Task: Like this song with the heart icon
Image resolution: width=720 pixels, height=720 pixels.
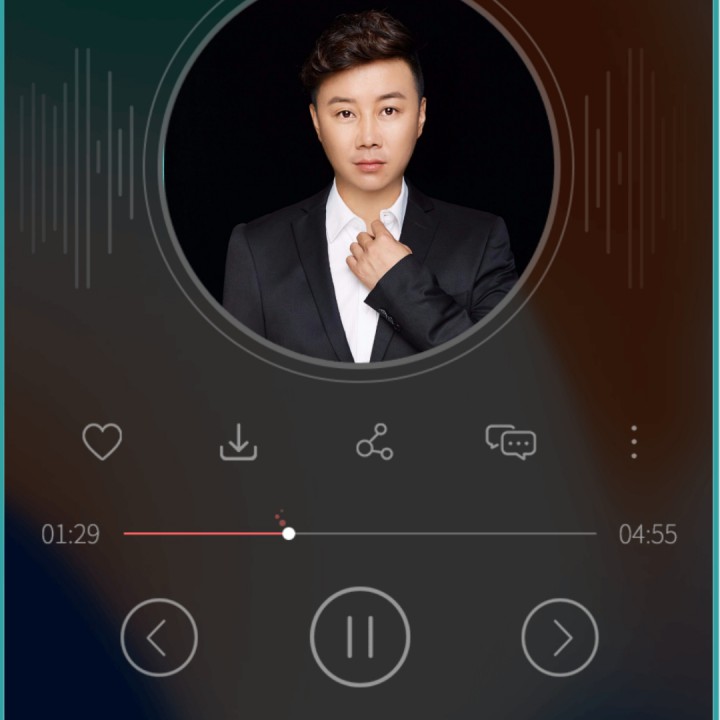Action: tap(102, 441)
